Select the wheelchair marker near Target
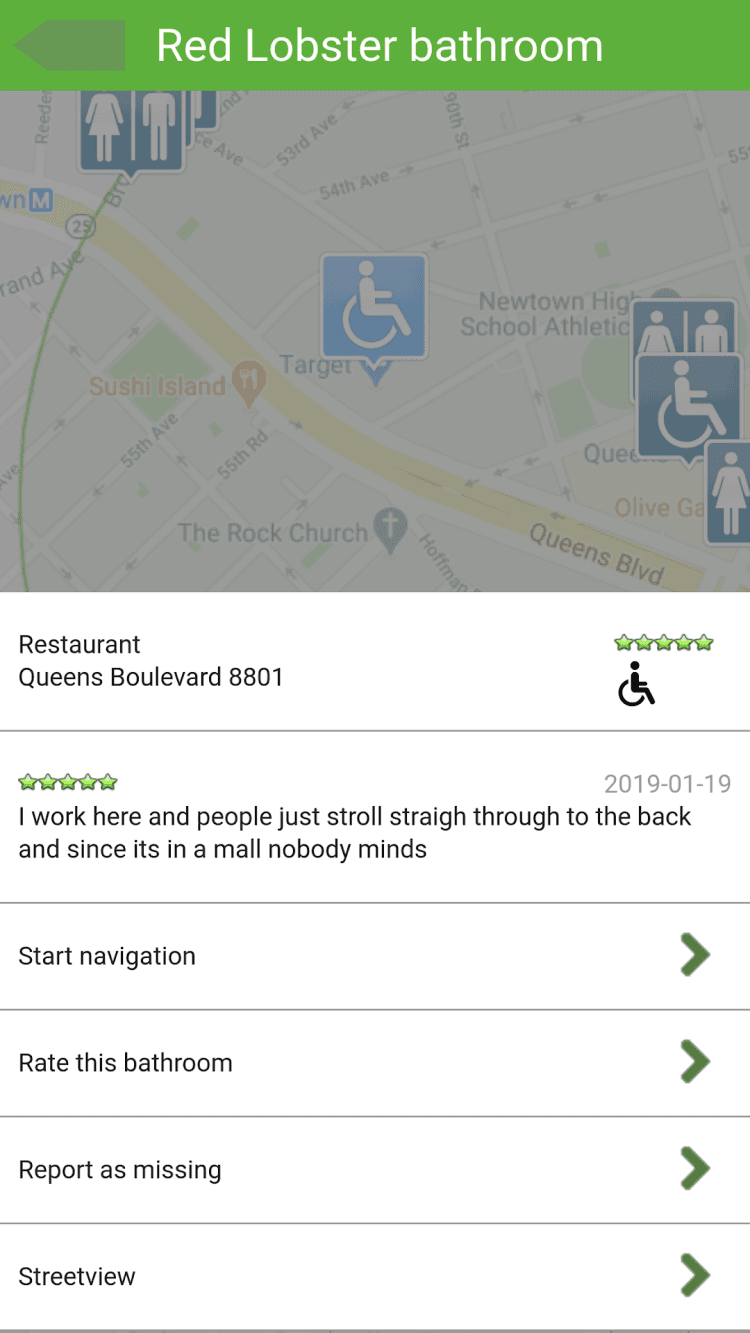750x1333 pixels. [374, 308]
